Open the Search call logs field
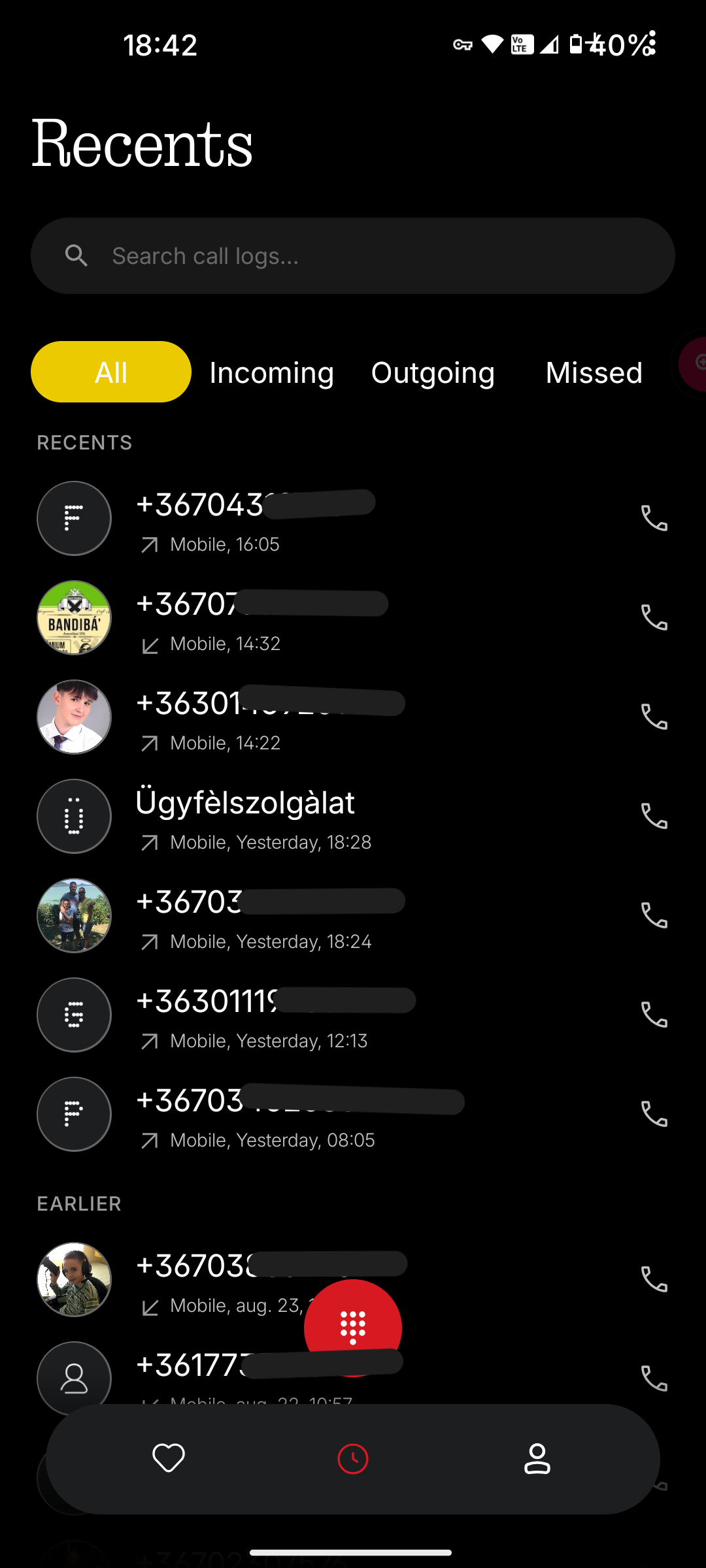Image resolution: width=706 pixels, height=1568 pixels. coord(353,255)
